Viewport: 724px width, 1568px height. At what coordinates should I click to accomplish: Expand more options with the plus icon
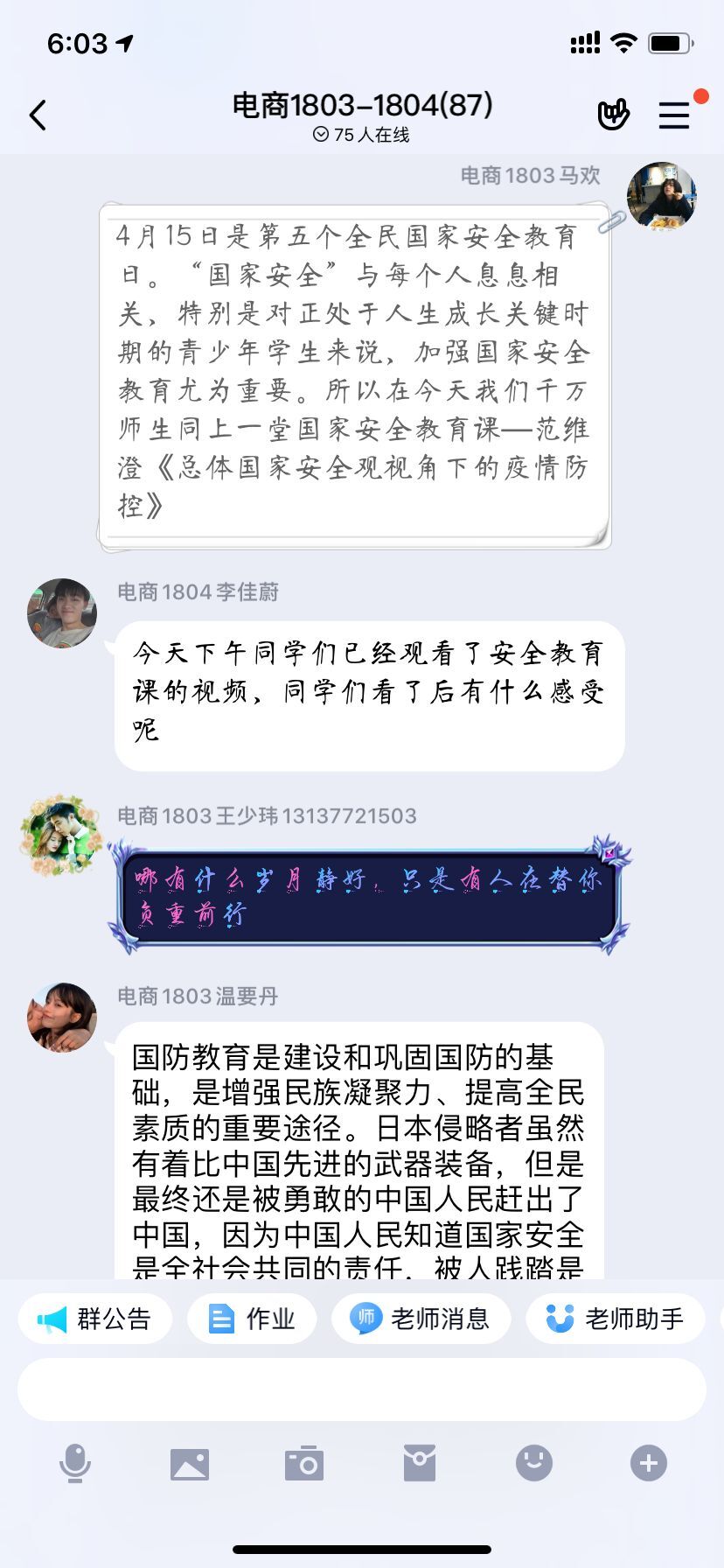(649, 1463)
